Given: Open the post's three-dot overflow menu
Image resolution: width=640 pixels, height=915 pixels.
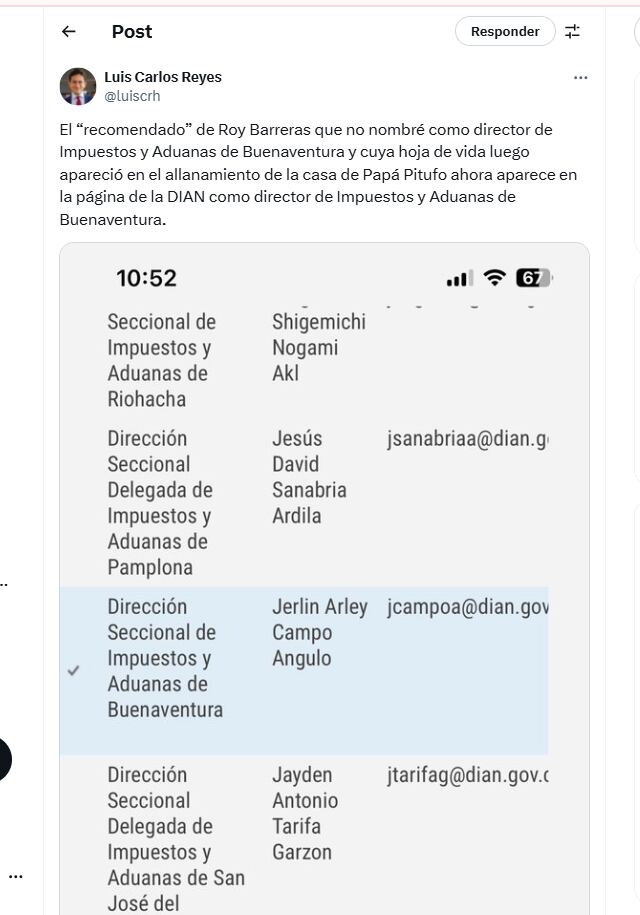Looking at the screenshot, I should pyautogui.click(x=580, y=78).
